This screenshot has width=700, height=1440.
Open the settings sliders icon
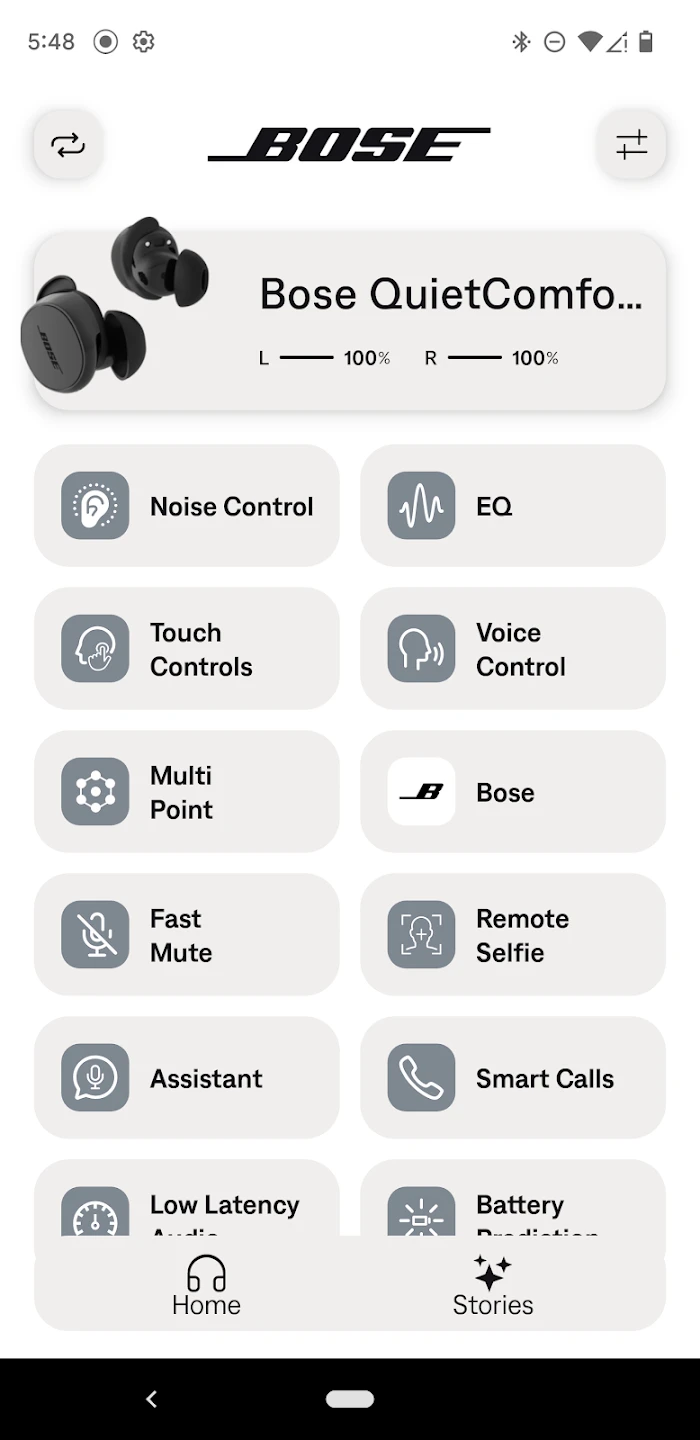(x=631, y=146)
